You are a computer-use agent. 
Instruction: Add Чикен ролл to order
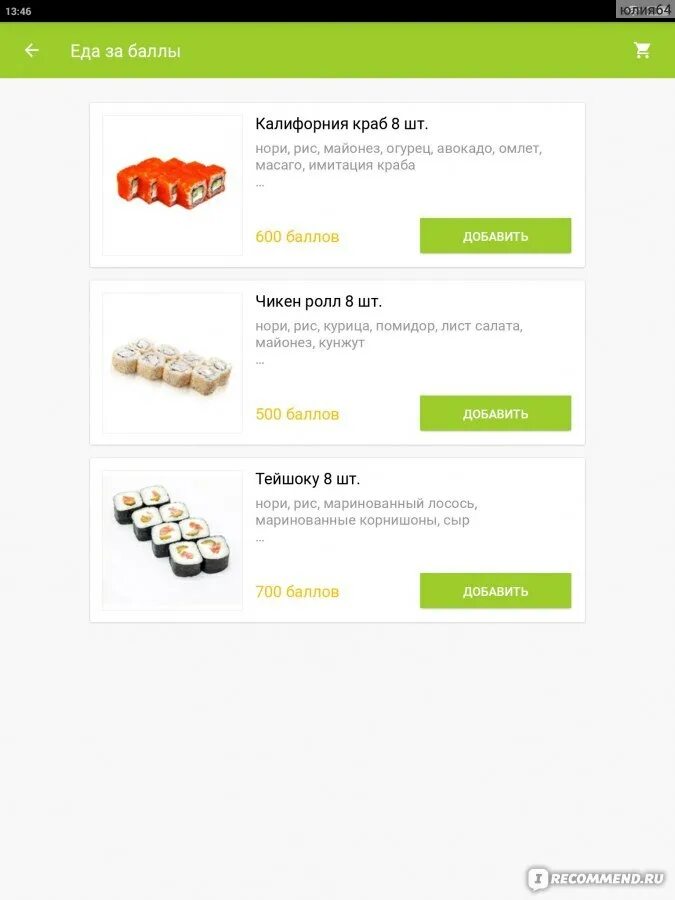coord(495,413)
